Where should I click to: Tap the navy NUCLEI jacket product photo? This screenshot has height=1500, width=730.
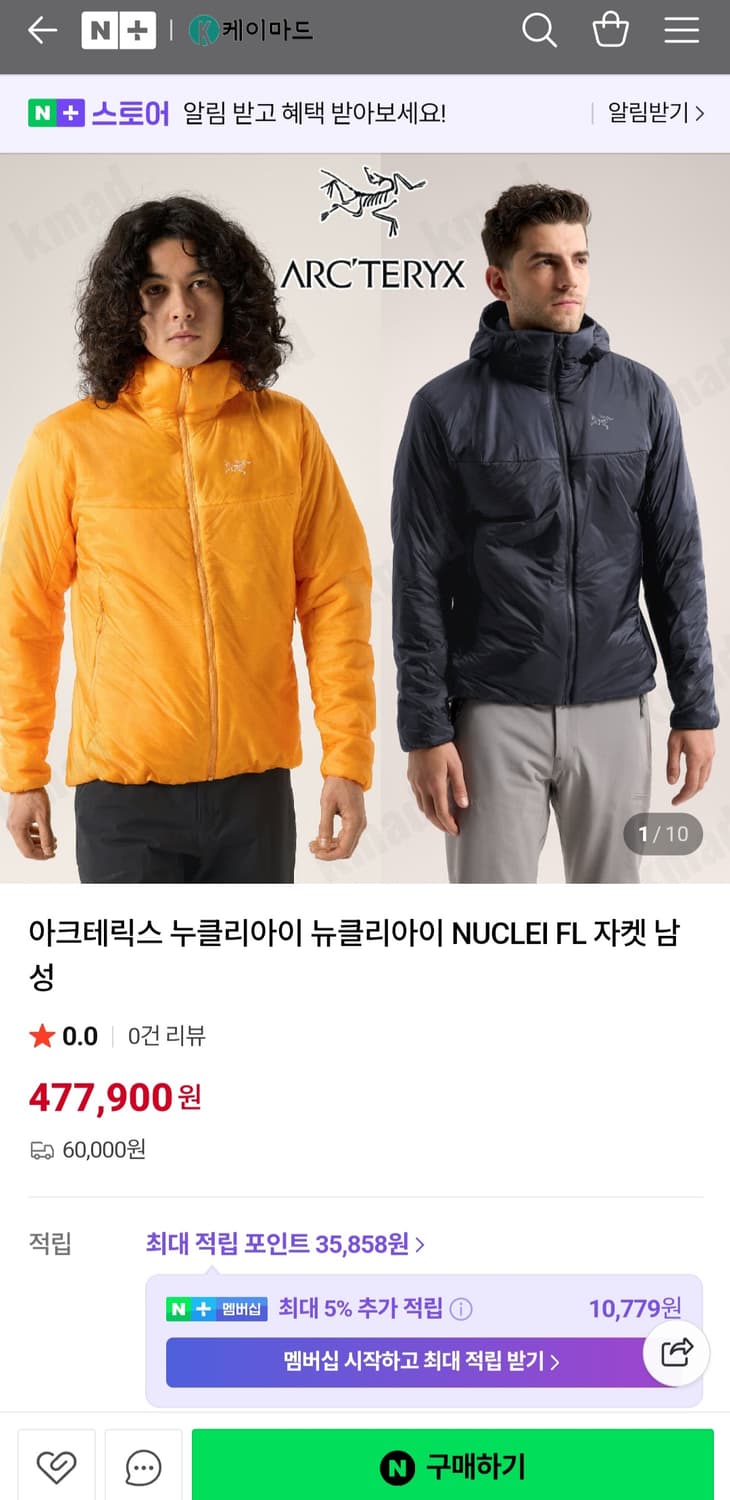pyautogui.click(x=550, y=550)
